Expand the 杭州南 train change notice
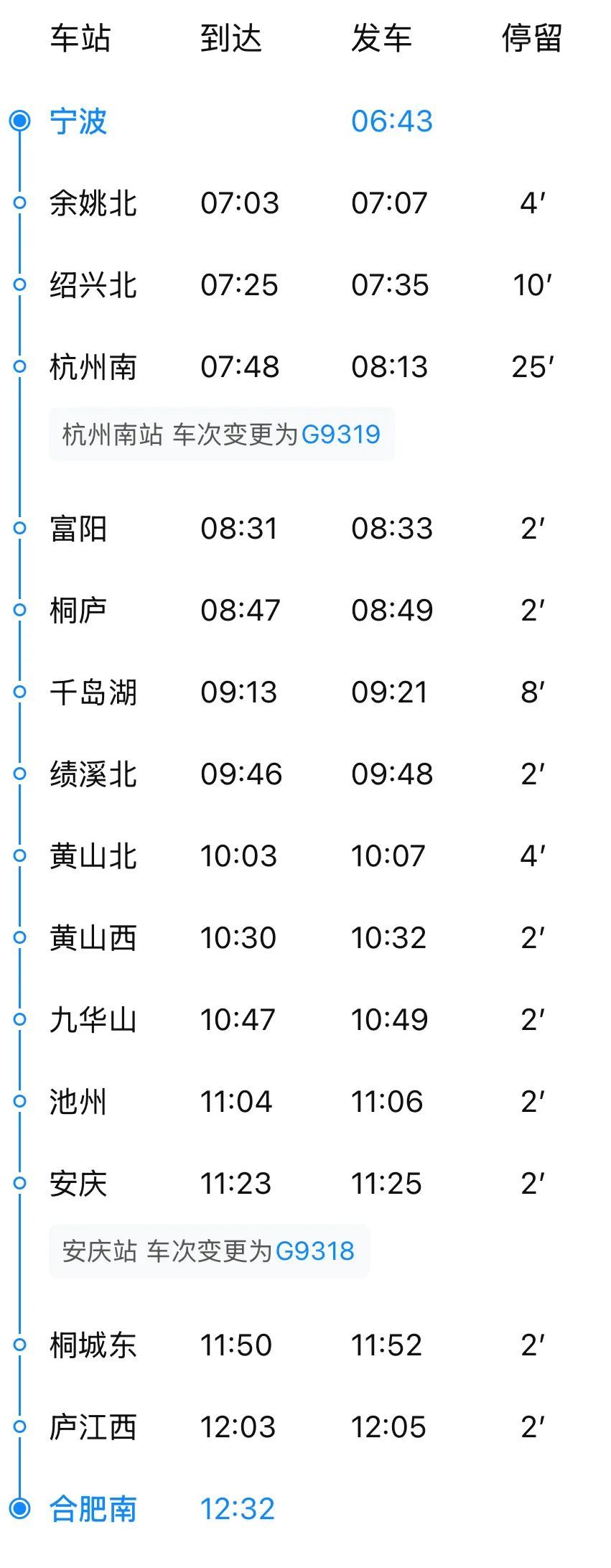 point(220,434)
